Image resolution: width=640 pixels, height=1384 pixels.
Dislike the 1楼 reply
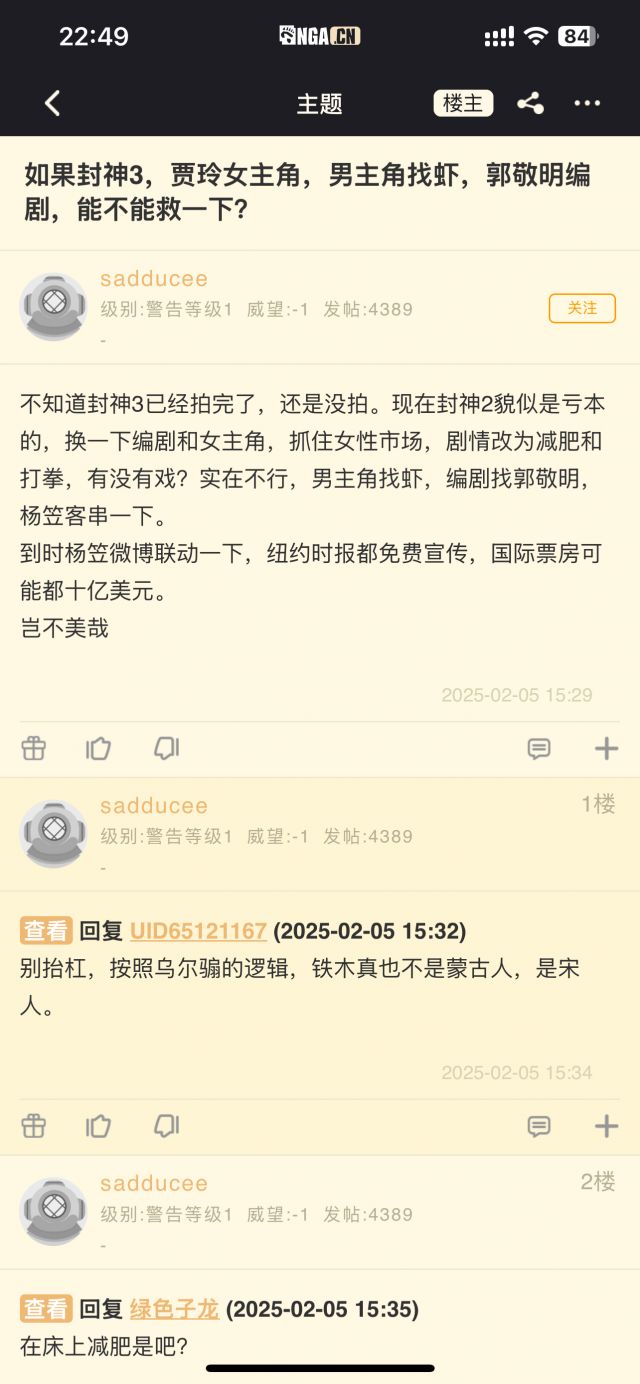(x=166, y=1127)
